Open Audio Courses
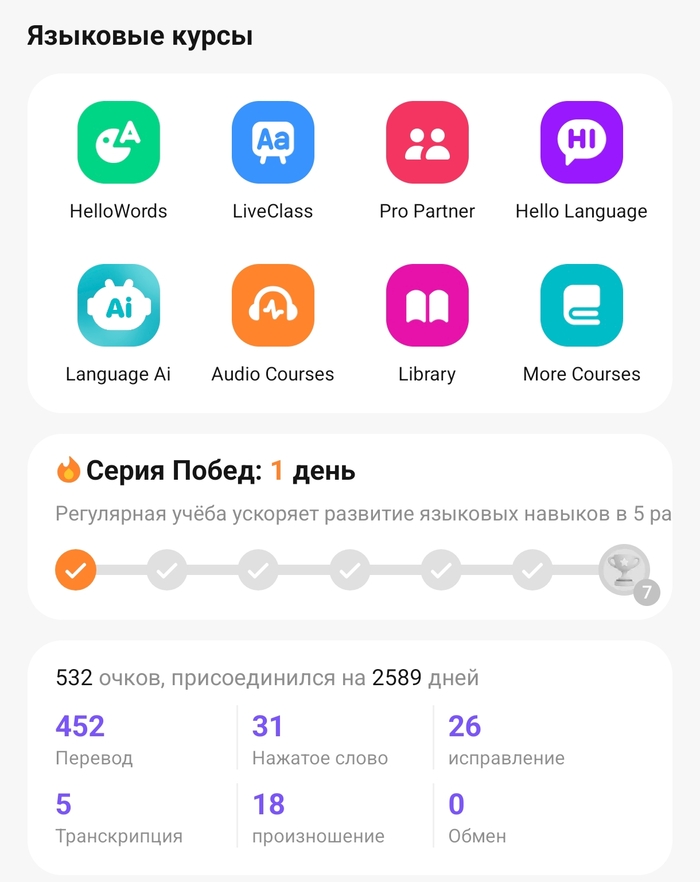This screenshot has height=882, width=700. (x=273, y=306)
